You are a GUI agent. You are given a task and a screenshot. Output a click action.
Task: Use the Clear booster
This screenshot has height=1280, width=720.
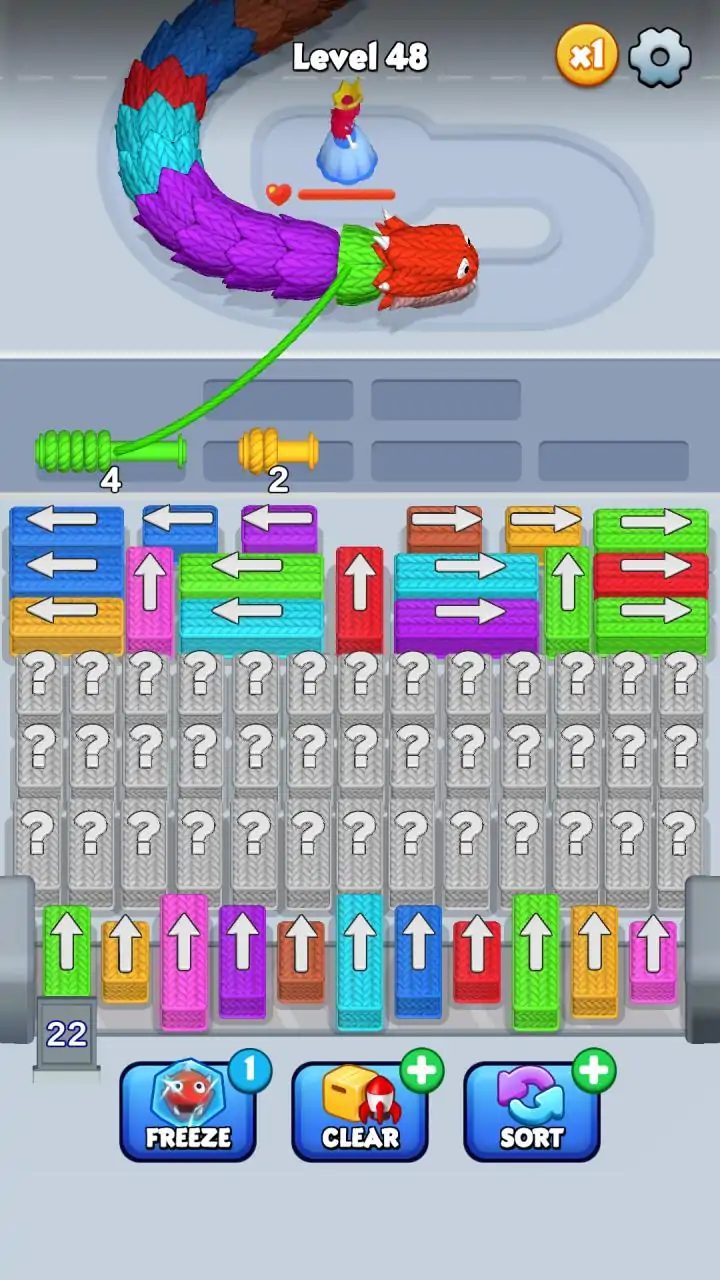[360, 1112]
